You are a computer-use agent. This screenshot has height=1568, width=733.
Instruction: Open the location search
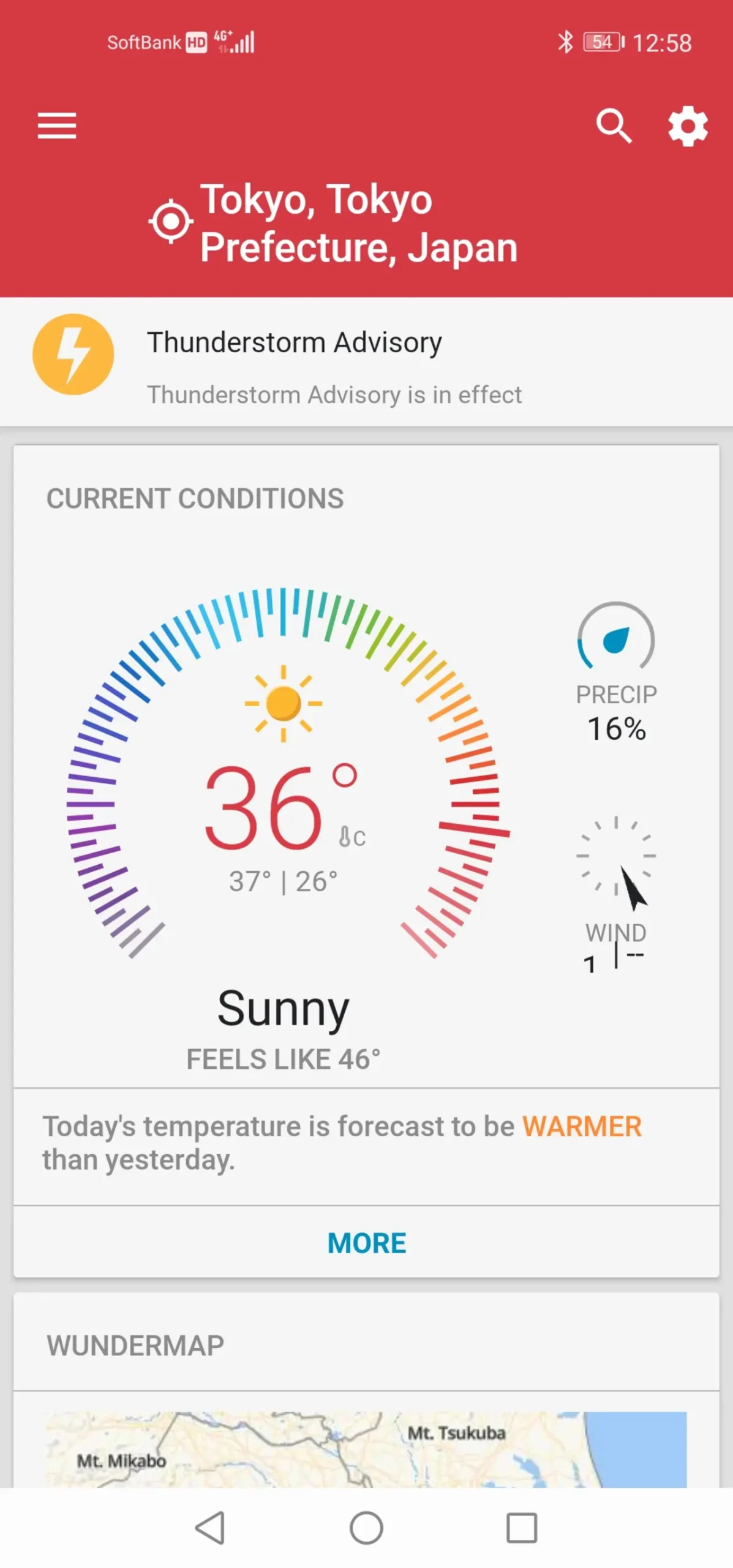coord(614,126)
